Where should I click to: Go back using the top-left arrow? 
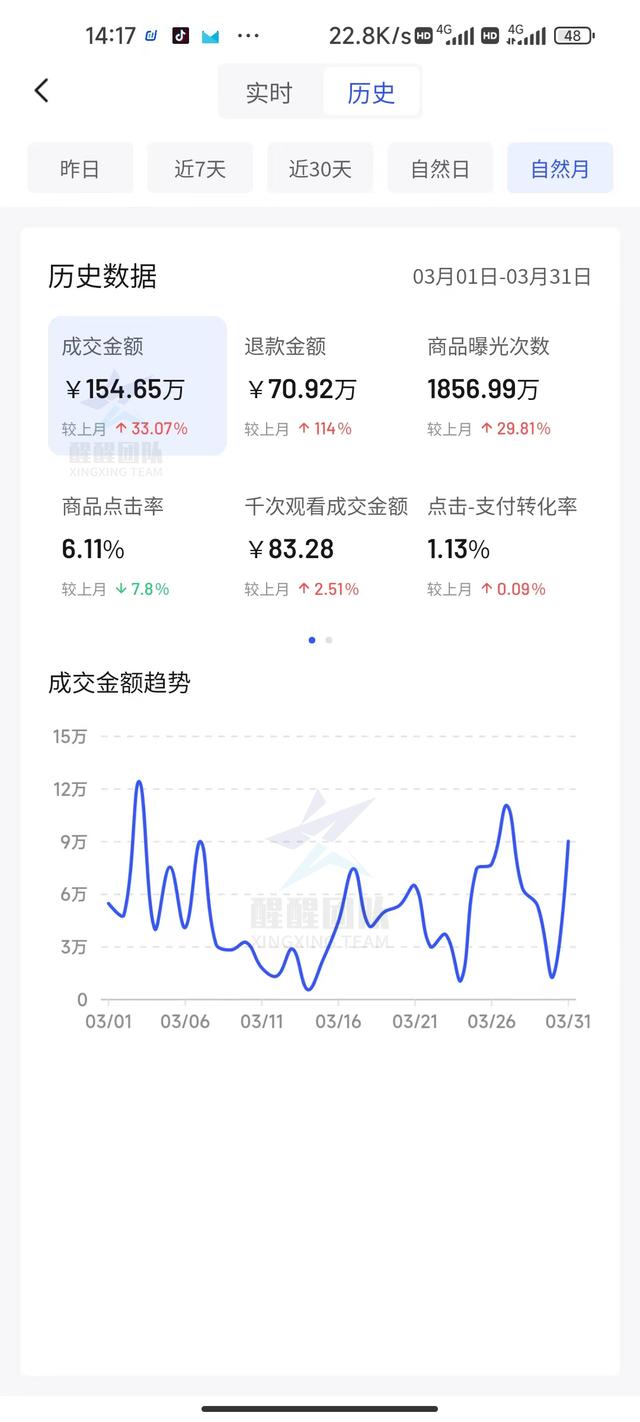[41, 91]
